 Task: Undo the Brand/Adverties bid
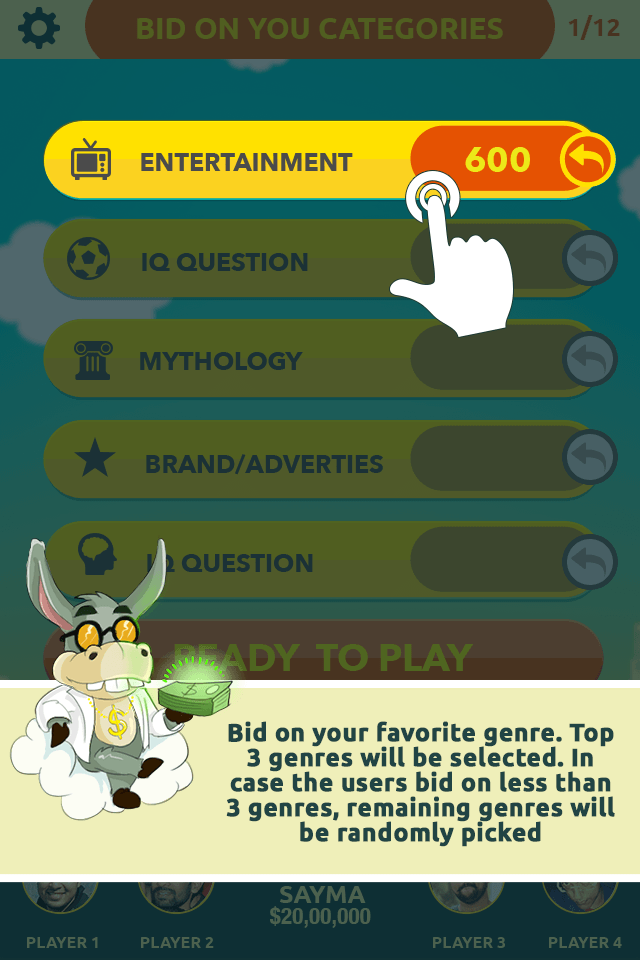pos(589,458)
